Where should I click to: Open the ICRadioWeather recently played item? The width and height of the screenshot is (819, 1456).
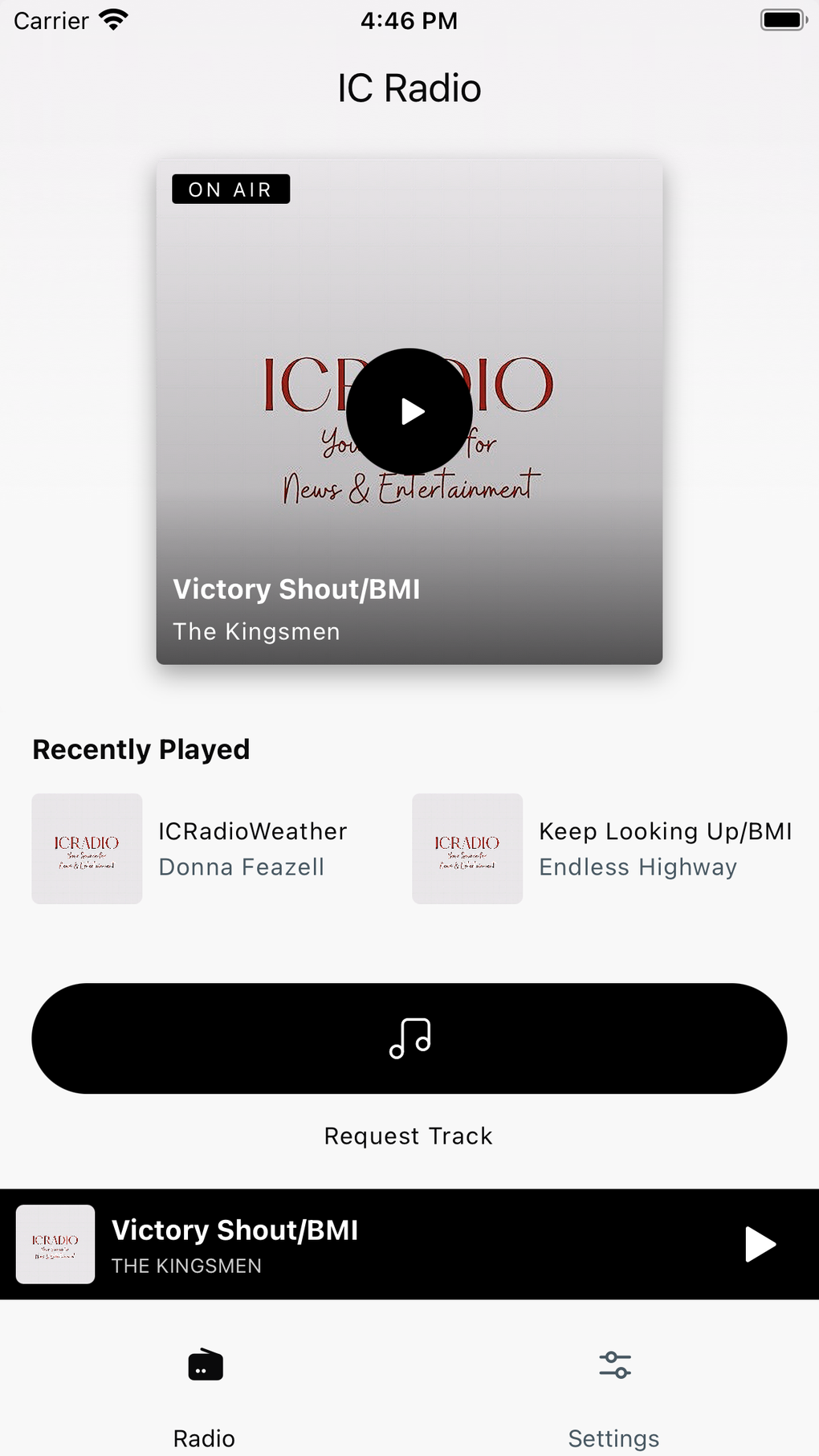click(x=190, y=849)
